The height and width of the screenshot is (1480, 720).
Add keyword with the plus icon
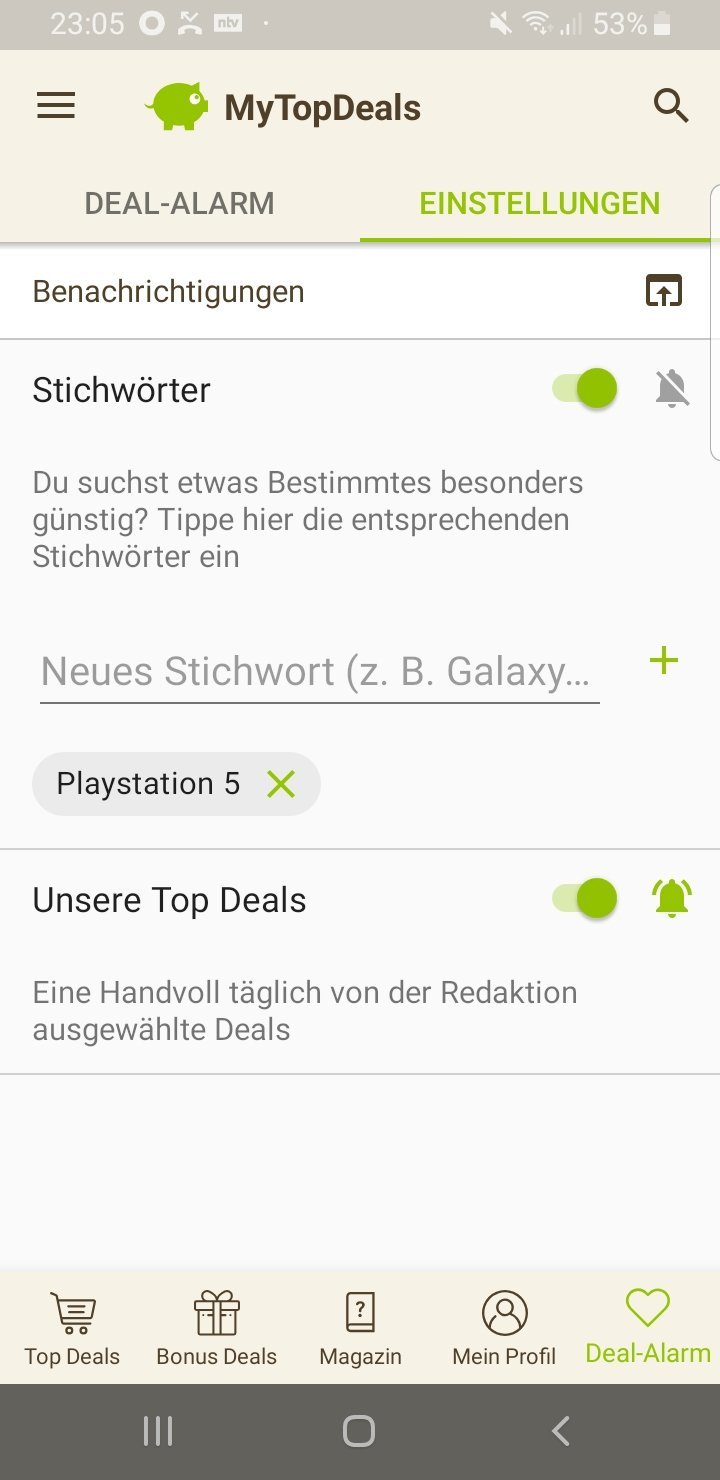click(664, 661)
